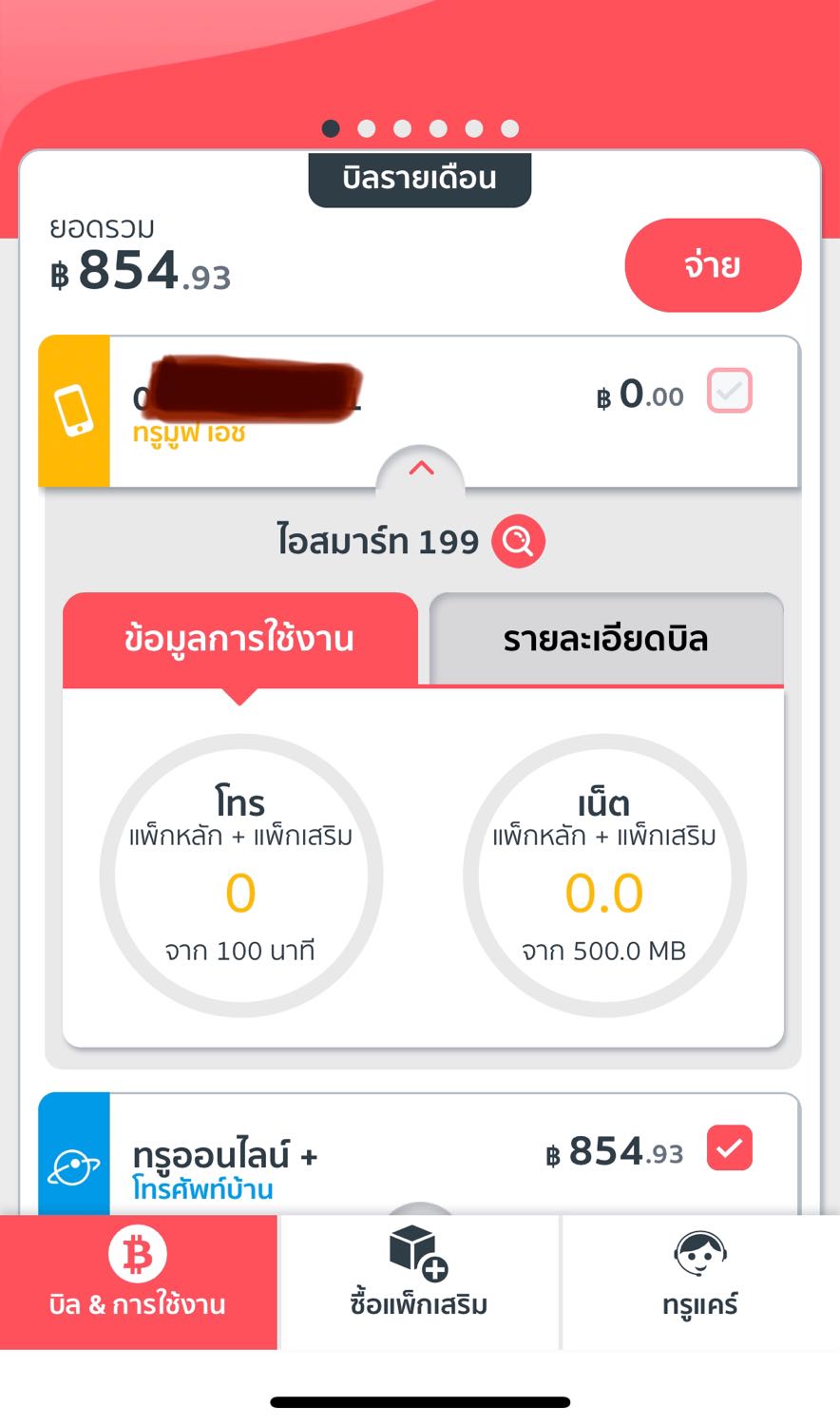Tap the จ่าย pay button

[713, 265]
